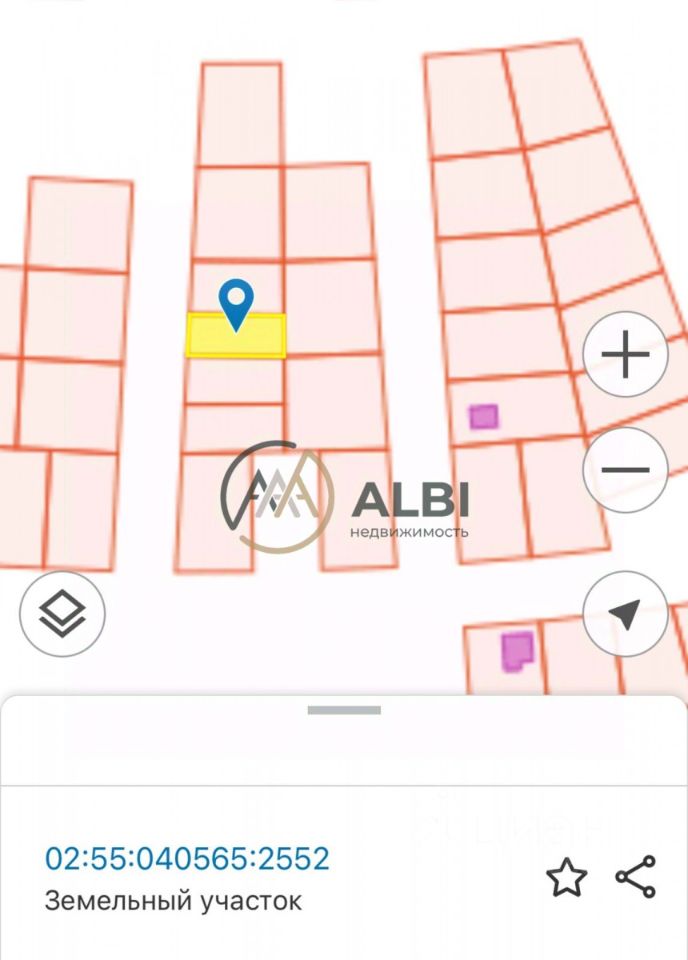Share this land plot
Screen dimensions: 688x960
point(636,877)
